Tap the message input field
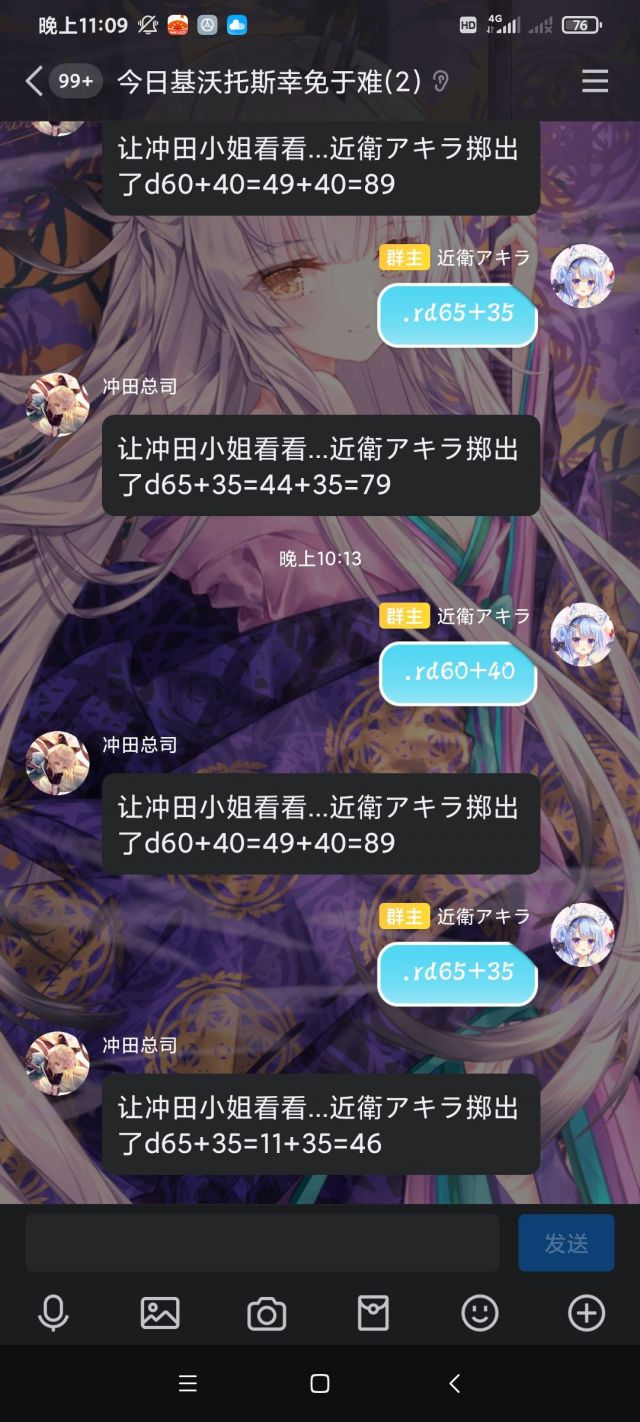Screen dimensions: 640x1422 262,1243
